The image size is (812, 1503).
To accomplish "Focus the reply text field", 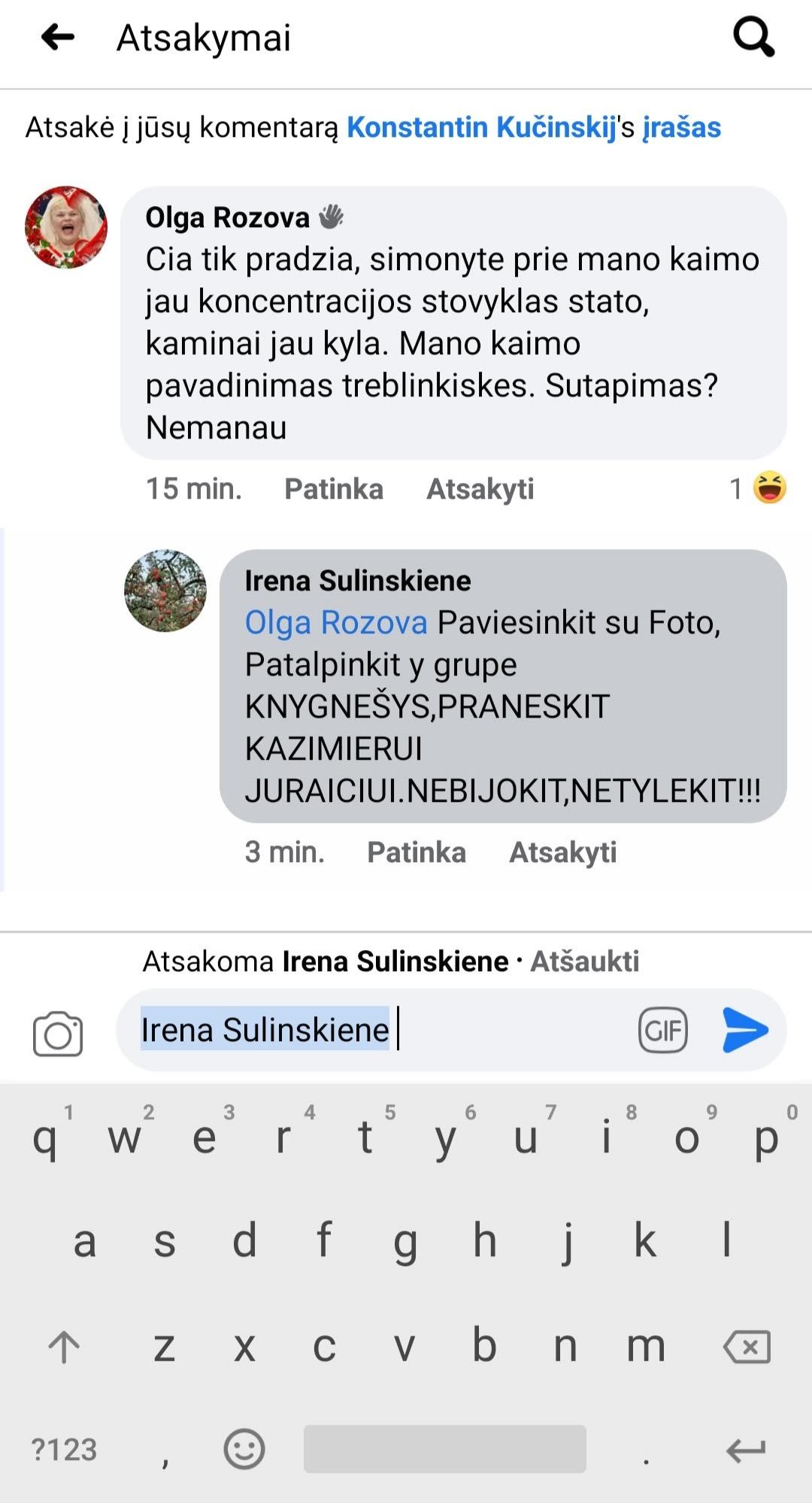I will (x=511, y=1030).
